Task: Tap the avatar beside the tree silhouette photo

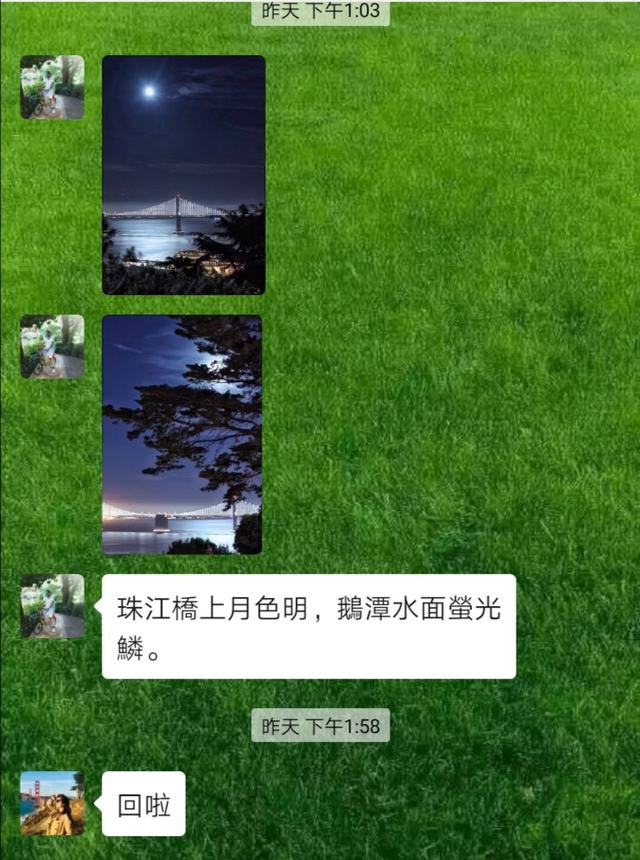Action: [52, 347]
